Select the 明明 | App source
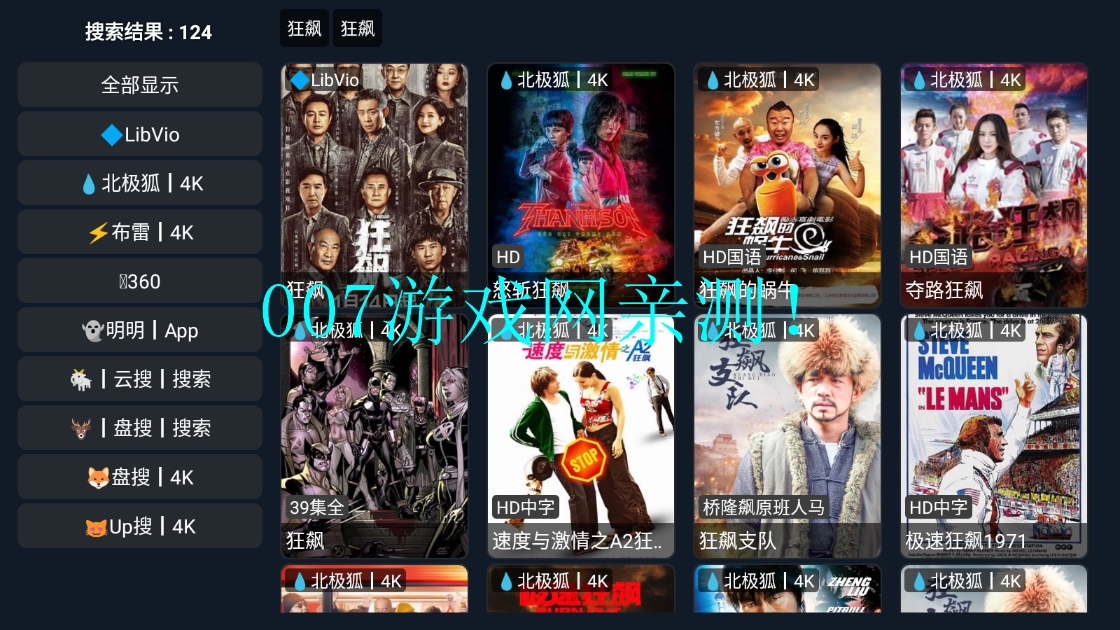Image resolution: width=1120 pixels, height=630 pixels. pyautogui.click(x=140, y=330)
